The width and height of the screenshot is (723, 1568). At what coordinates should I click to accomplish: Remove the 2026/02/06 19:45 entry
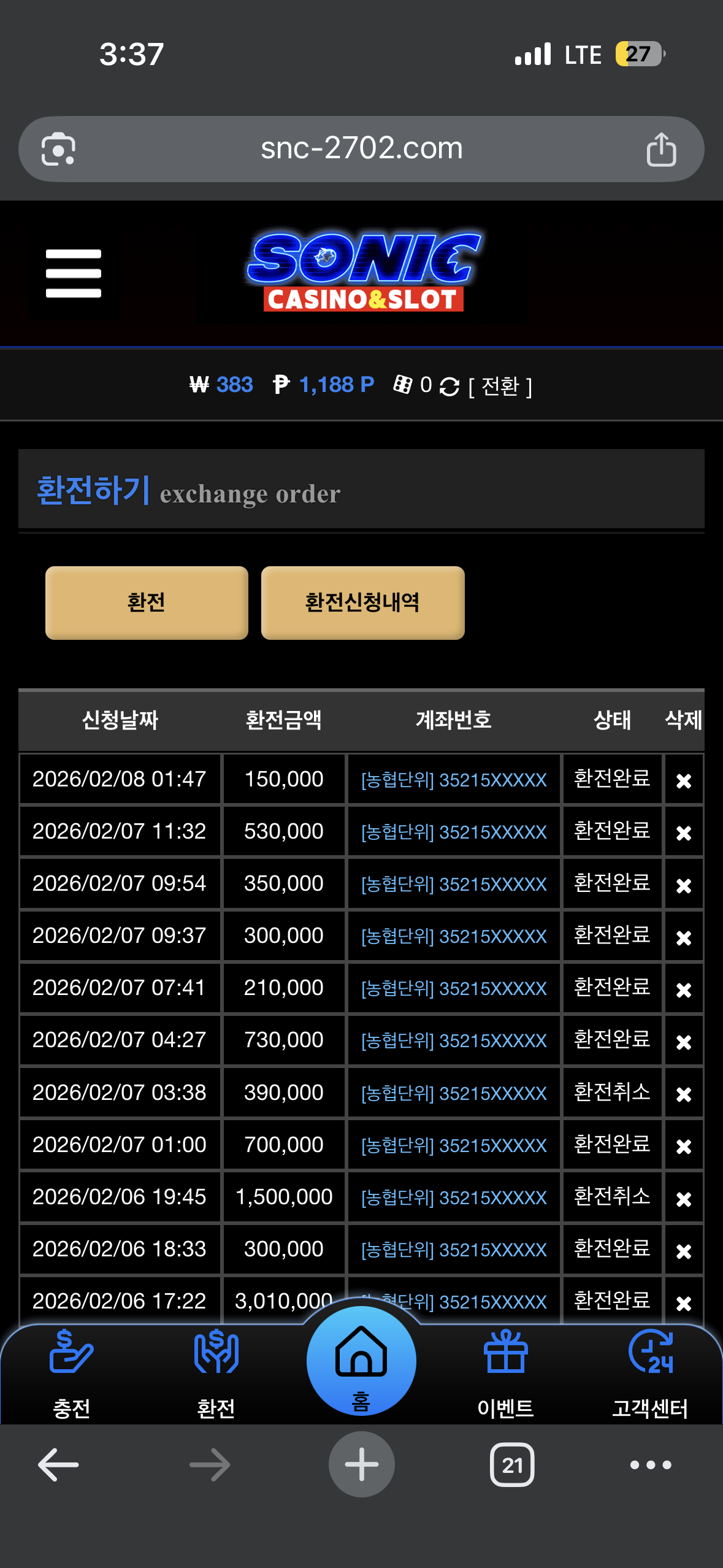point(683,1198)
